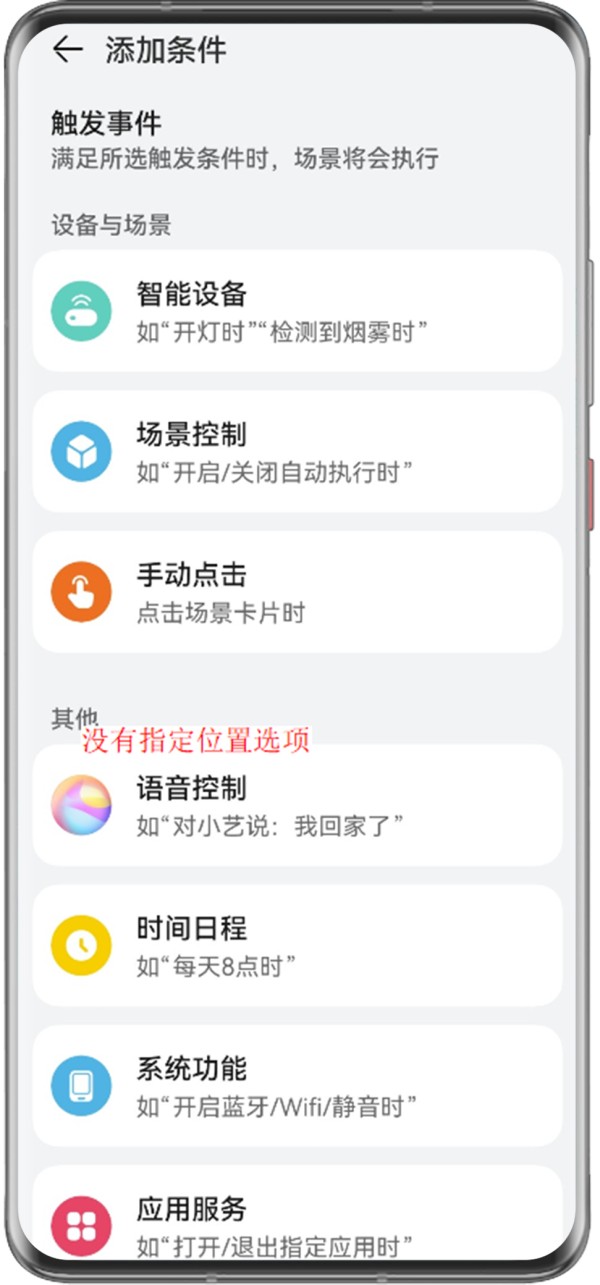This screenshot has width=600, height=1285.
Task: Select the 场景控制 trigger
Action: point(297,452)
